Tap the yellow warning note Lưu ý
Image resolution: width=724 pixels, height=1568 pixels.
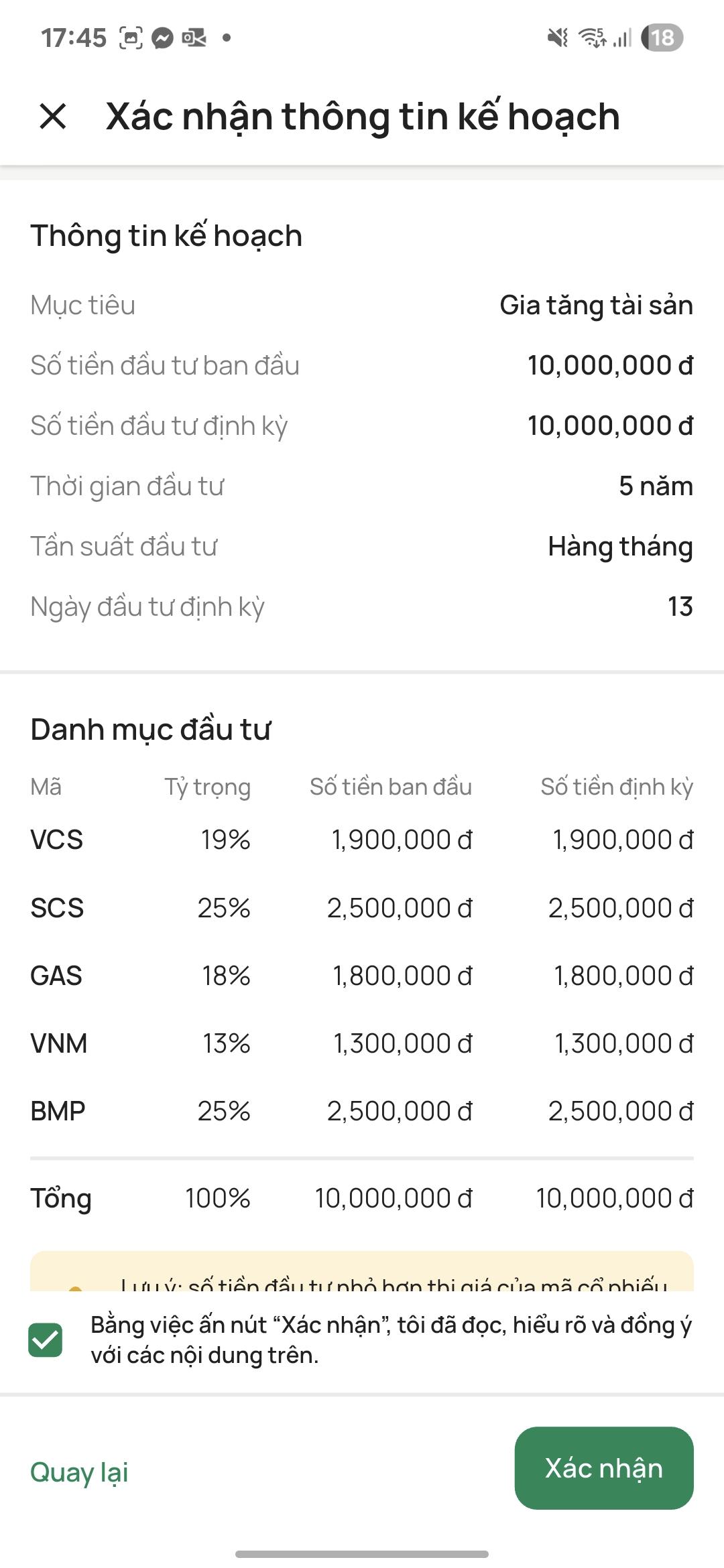tap(362, 1283)
